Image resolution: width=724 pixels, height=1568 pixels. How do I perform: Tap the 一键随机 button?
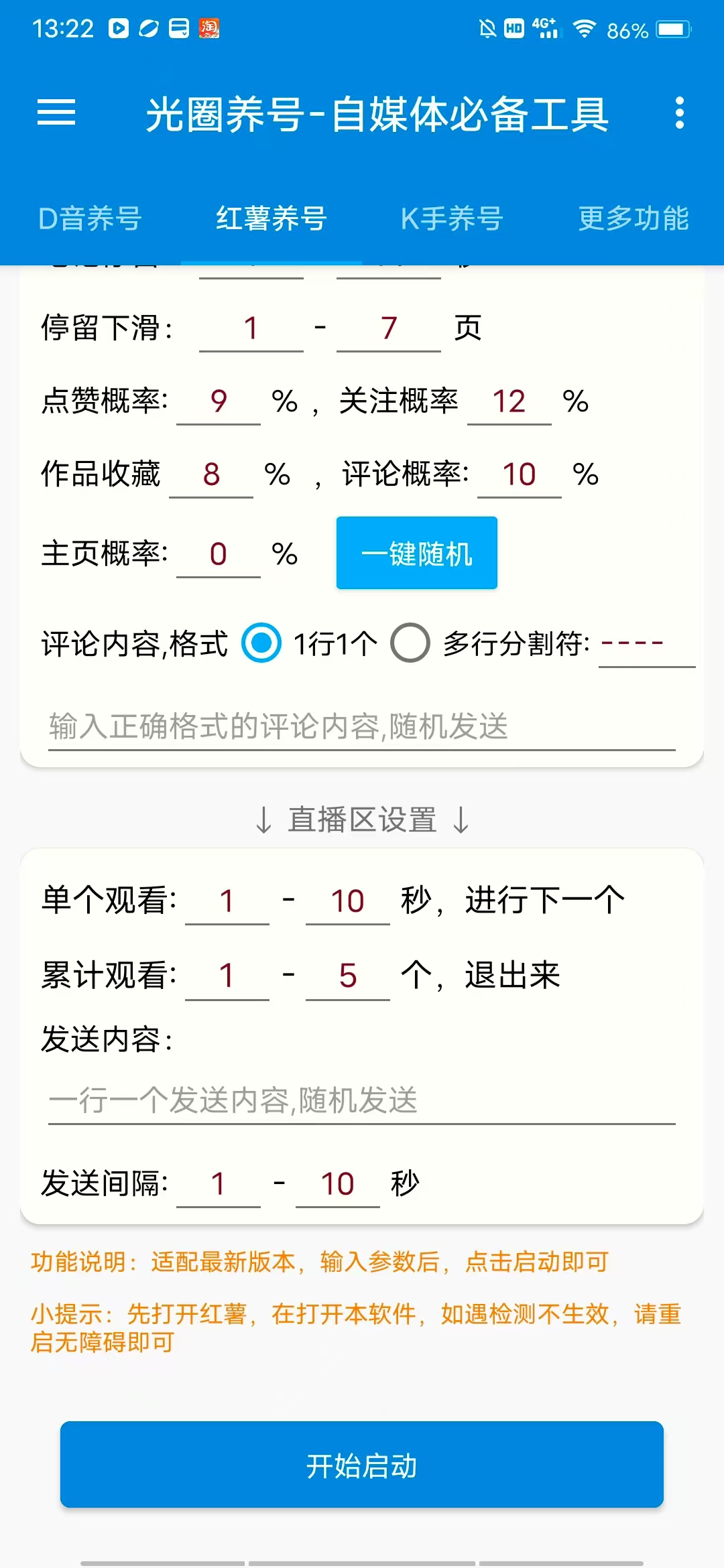[x=417, y=553]
